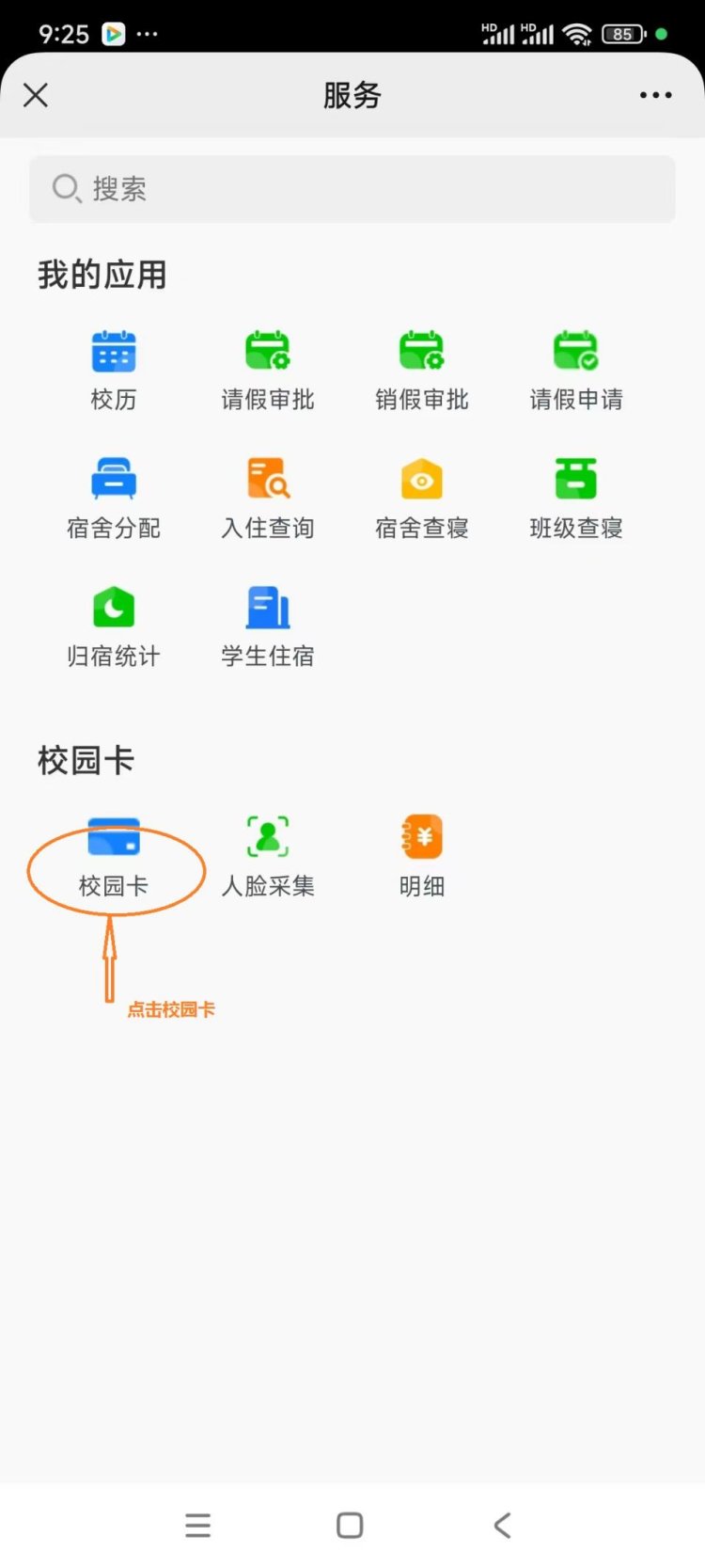Go back using system back button

pos(503,1525)
